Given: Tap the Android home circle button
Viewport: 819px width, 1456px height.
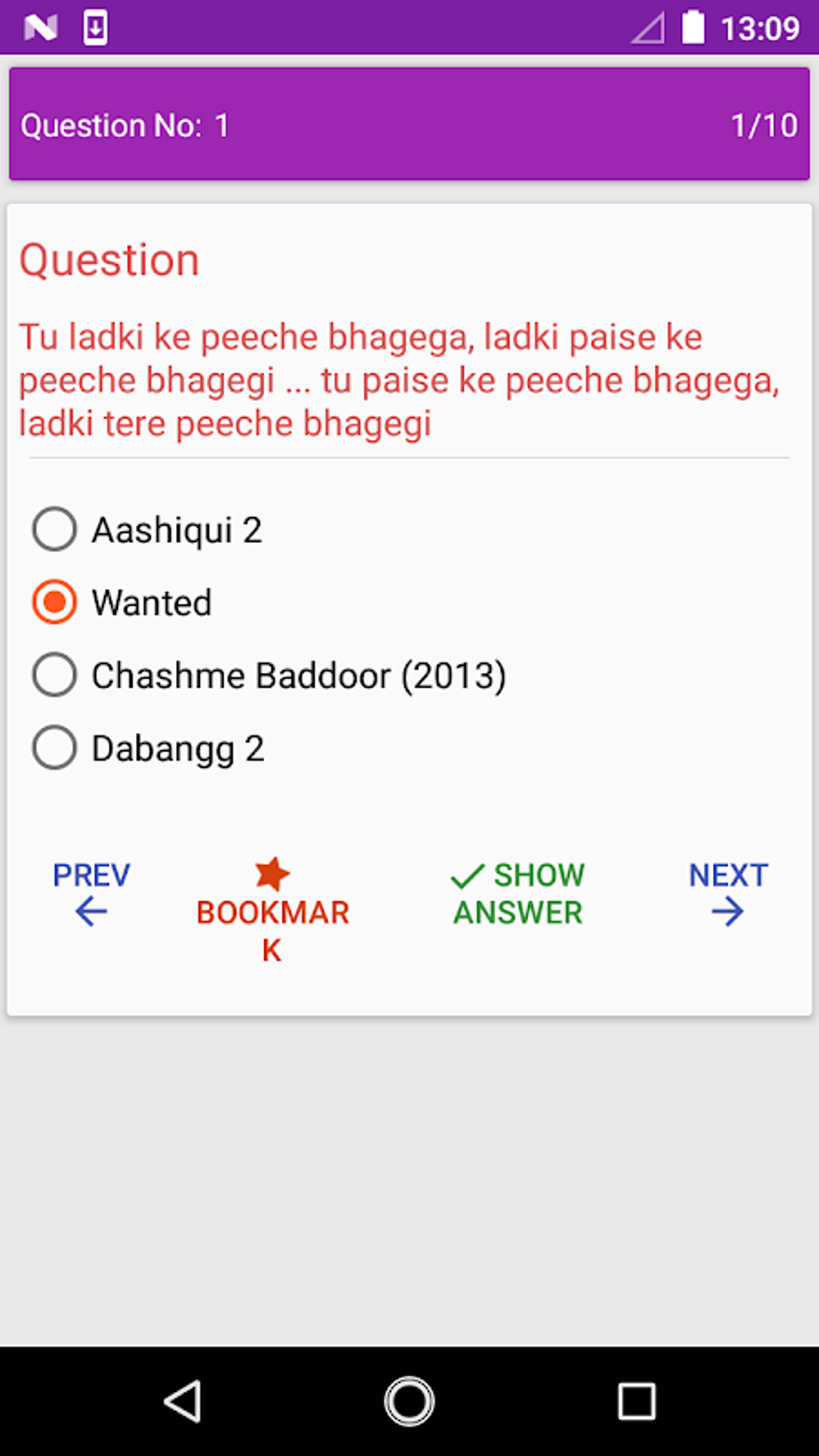Looking at the screenshot, I should point(409,1401).
